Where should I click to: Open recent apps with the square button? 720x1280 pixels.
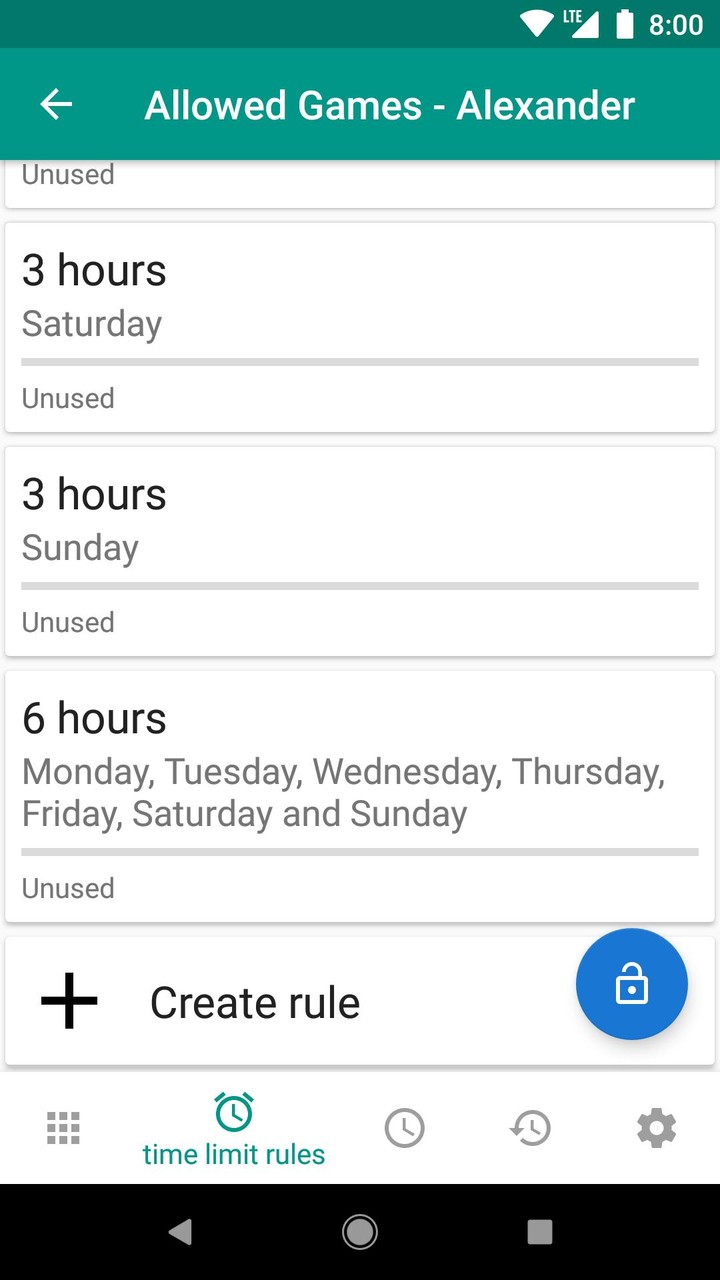(x=539, y=1232)
